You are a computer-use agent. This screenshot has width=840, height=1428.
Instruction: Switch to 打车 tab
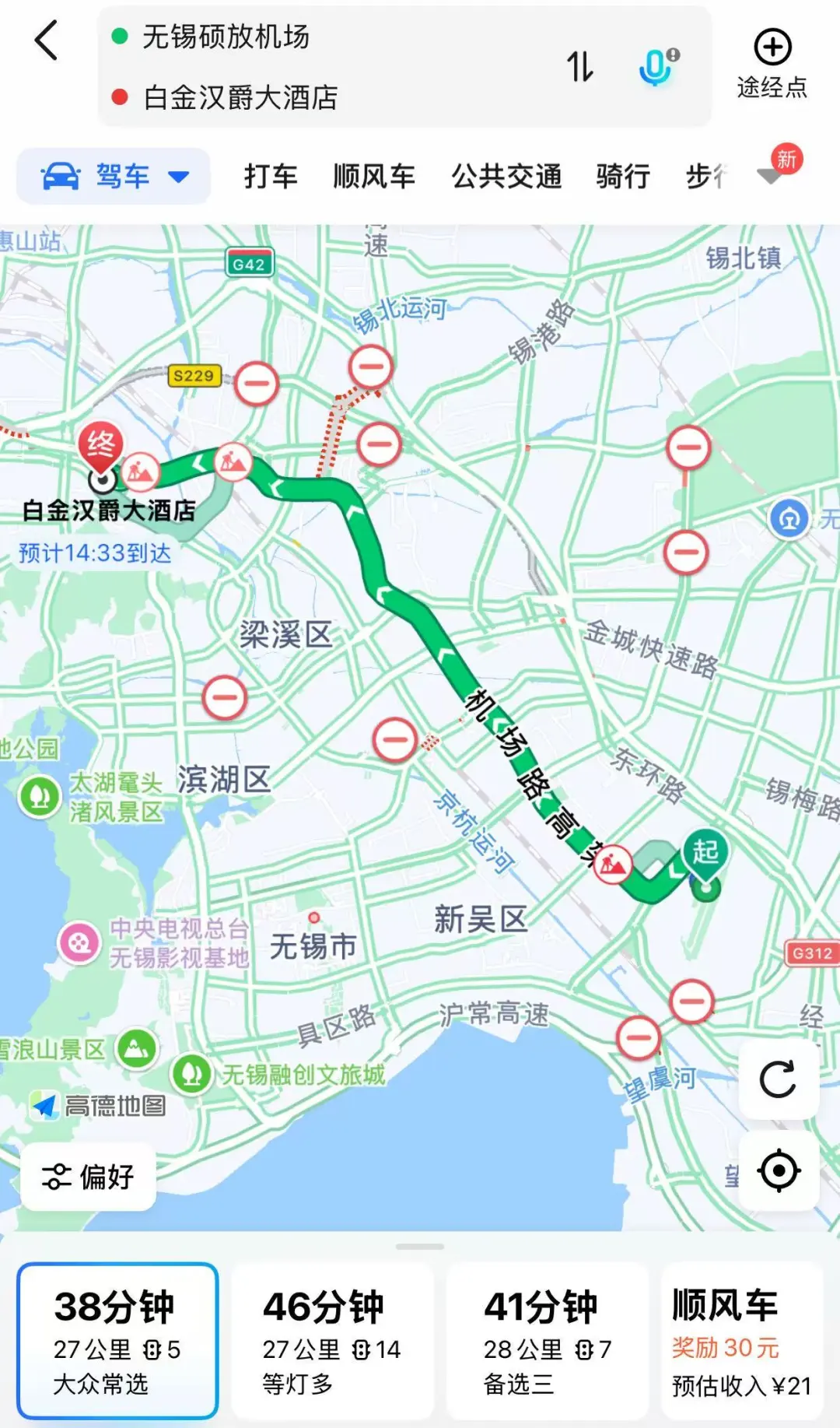coord(271,177)
